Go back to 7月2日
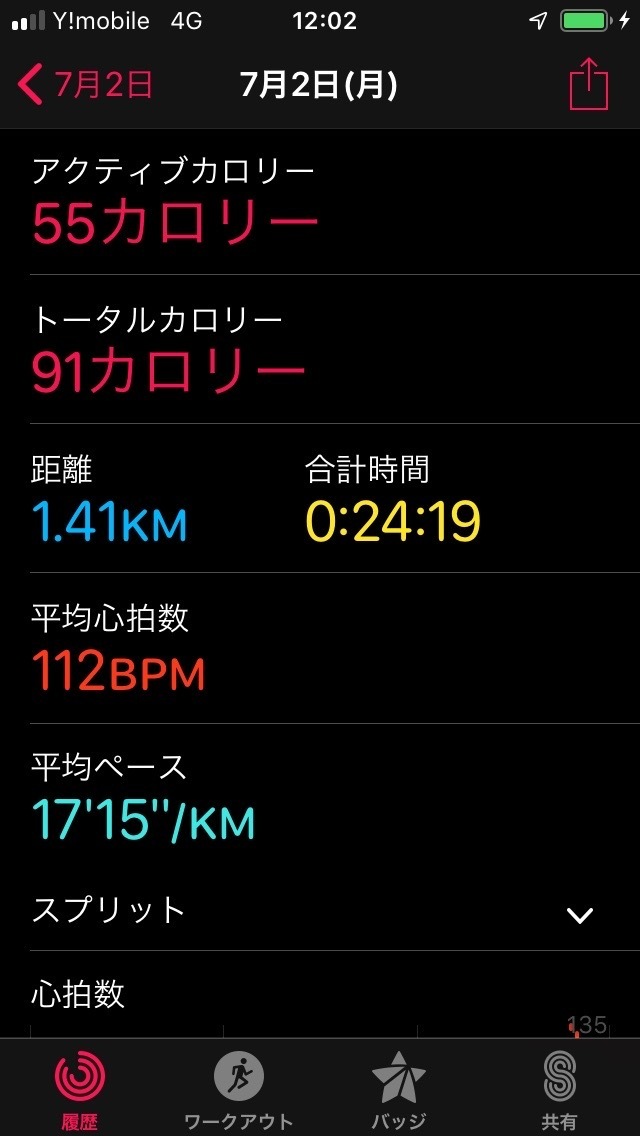The image size is (640, 1136). pyautogui.click(x=86, y=85)
